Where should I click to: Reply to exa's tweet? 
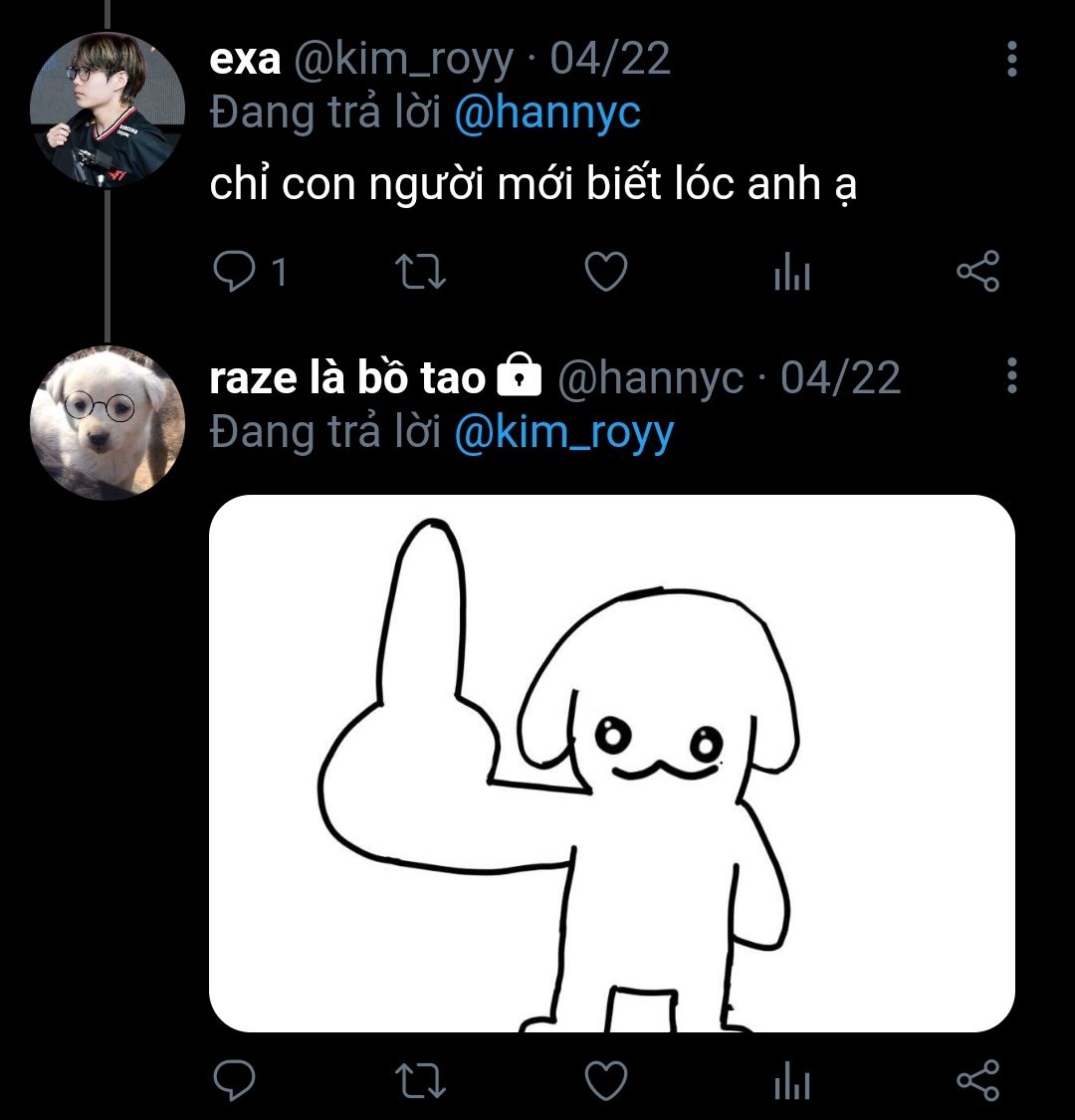click(234, 272)
